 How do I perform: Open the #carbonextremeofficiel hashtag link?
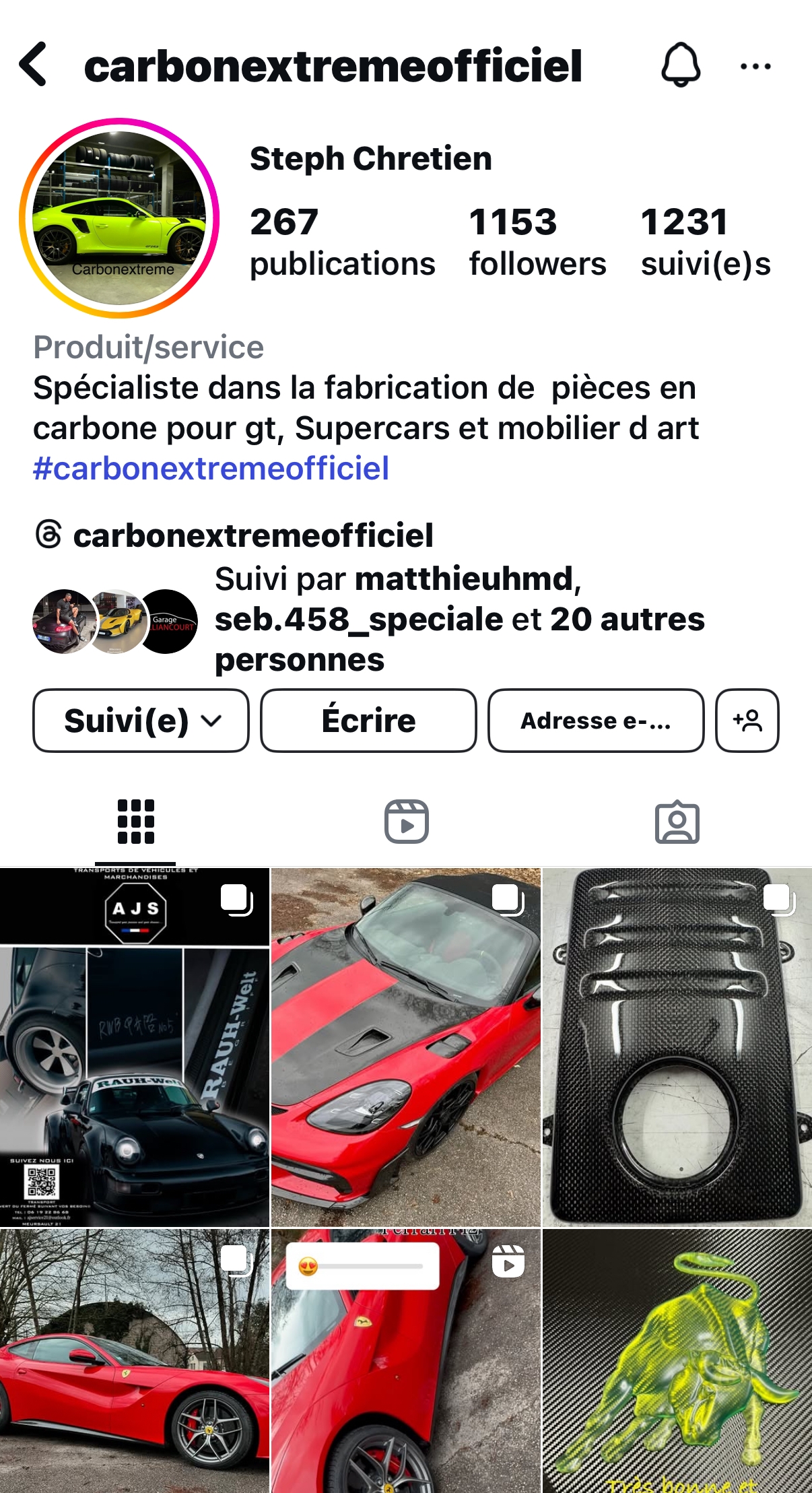point(211,468)
